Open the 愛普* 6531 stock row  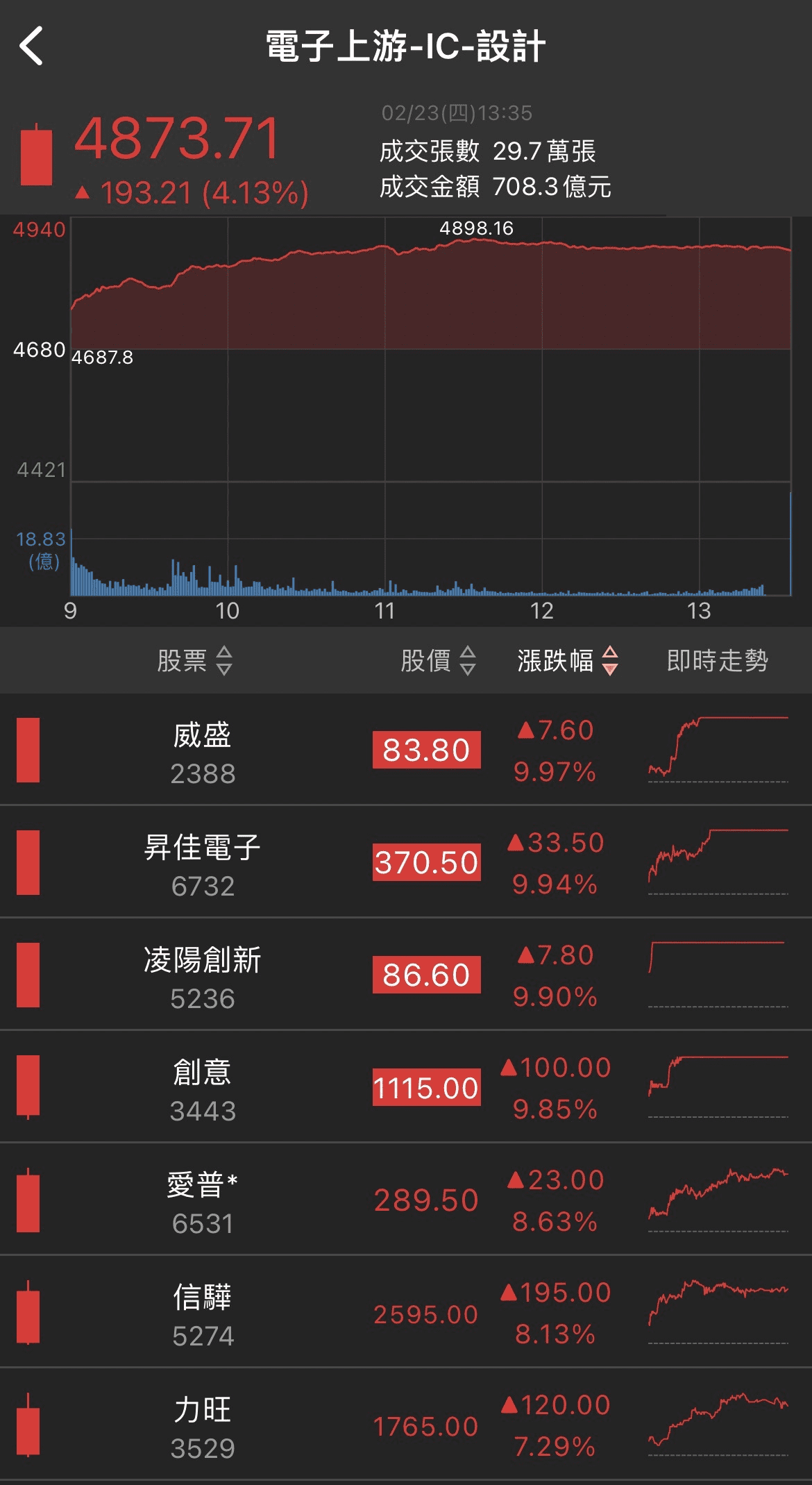pyautogui.click(x=406, y=1200)
